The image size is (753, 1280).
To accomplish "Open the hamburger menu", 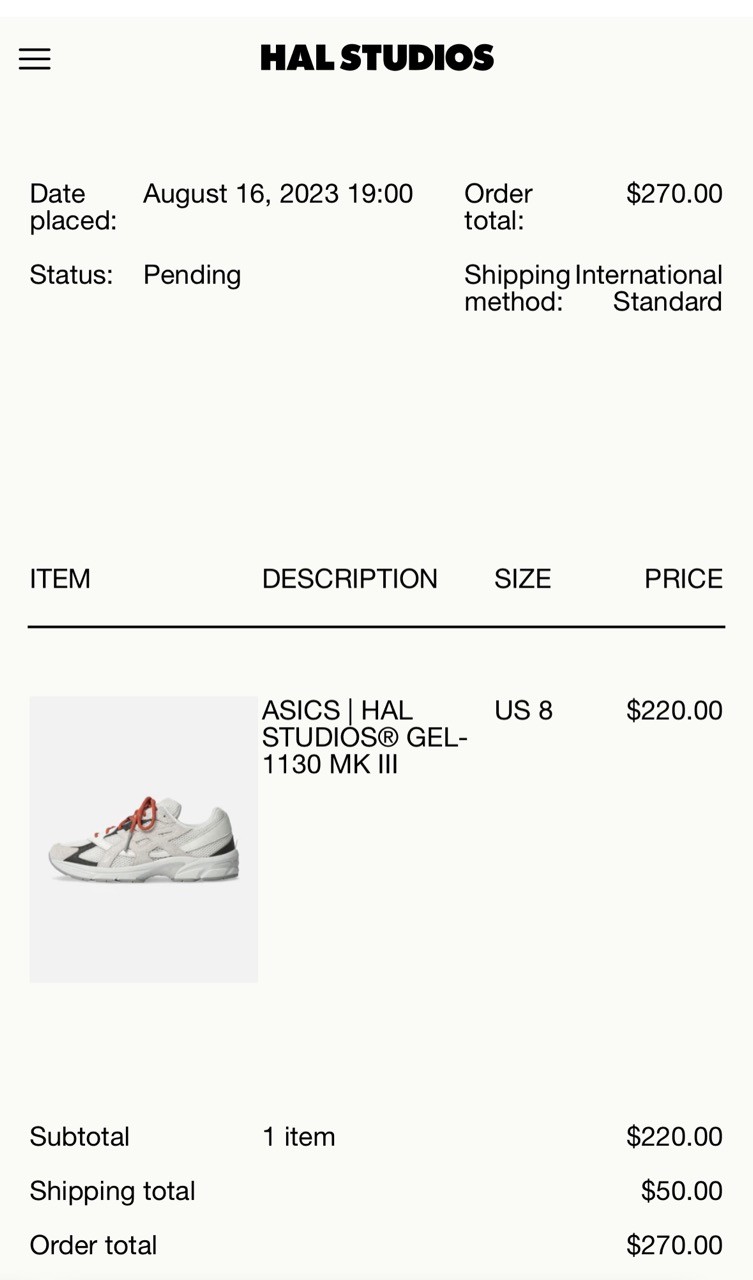I will (34, 59).
